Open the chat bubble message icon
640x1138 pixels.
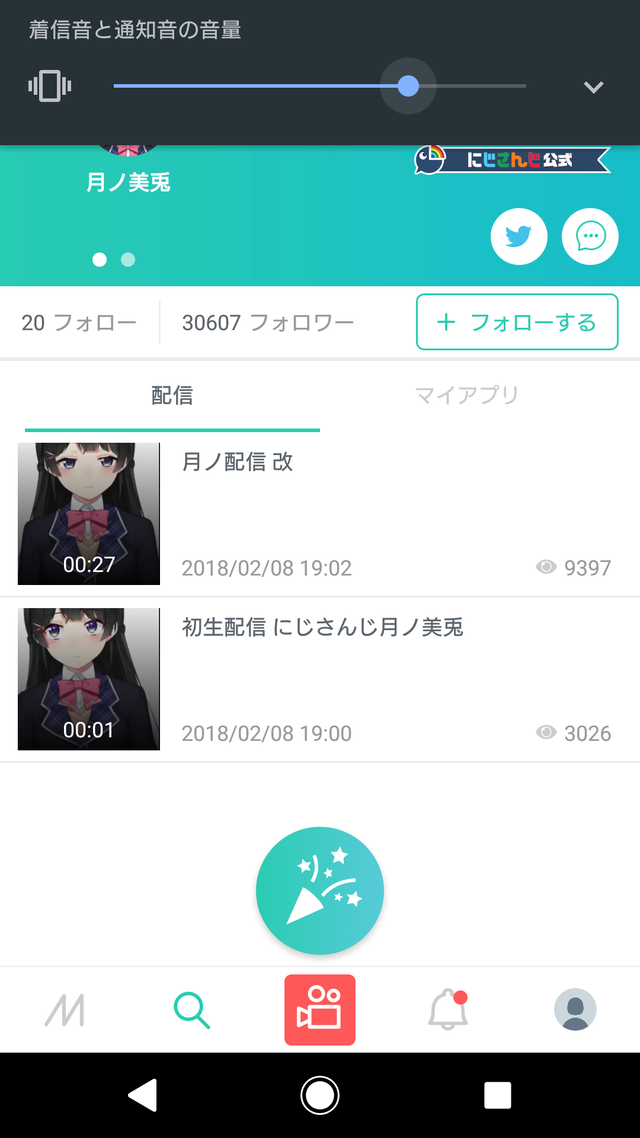(590, 237)
